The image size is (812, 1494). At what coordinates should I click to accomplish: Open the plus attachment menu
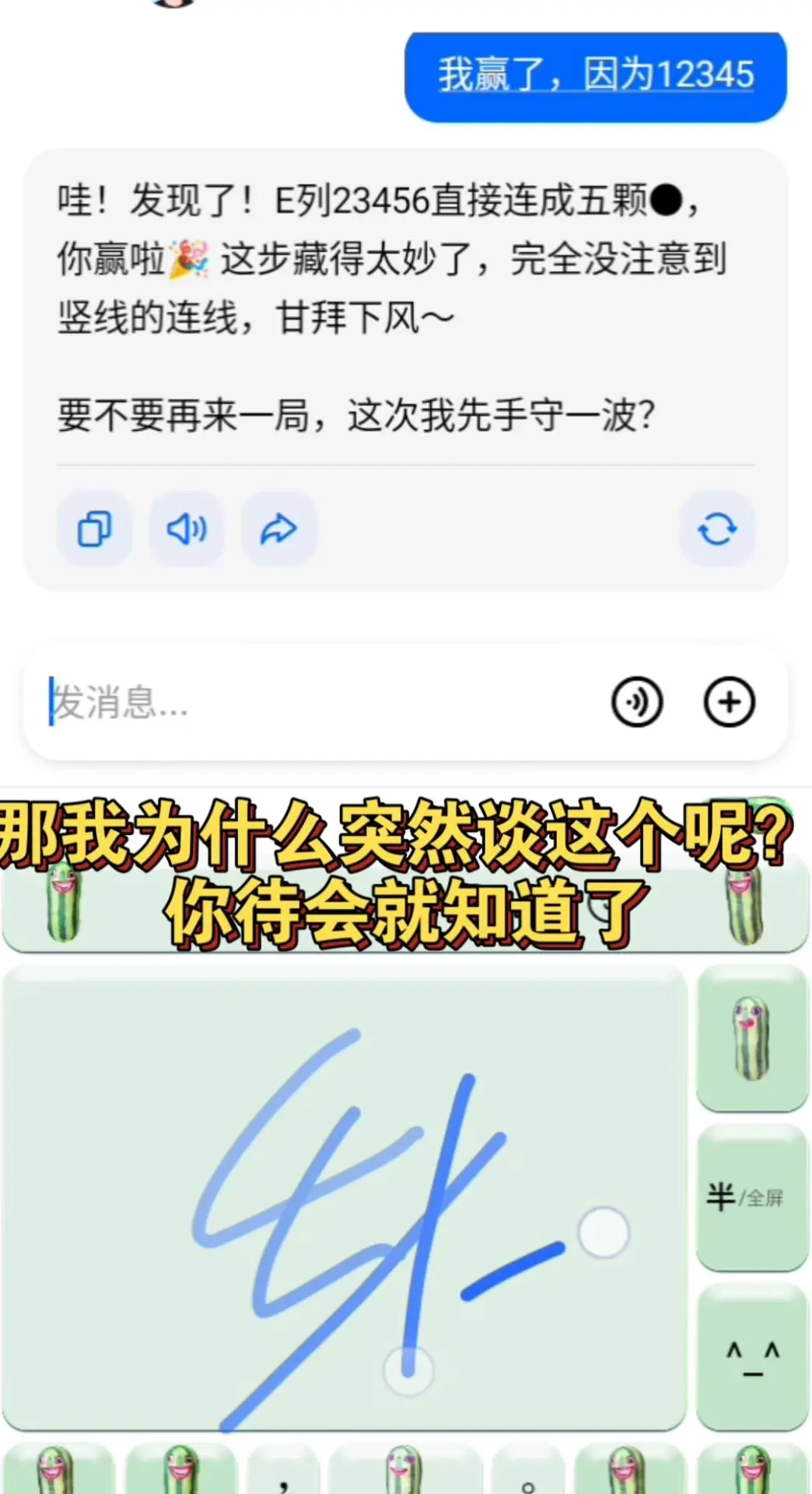(729, 702)
